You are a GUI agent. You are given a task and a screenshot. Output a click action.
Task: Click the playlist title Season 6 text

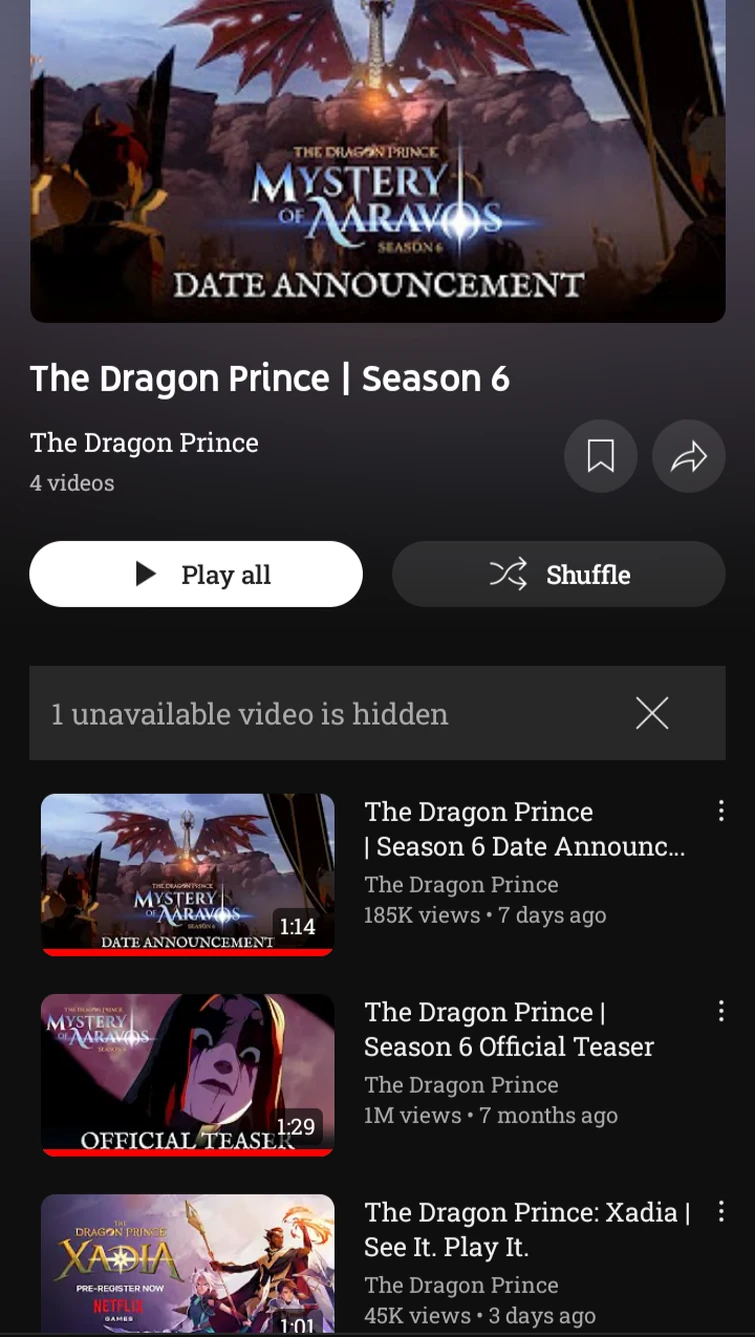[269, 378]
